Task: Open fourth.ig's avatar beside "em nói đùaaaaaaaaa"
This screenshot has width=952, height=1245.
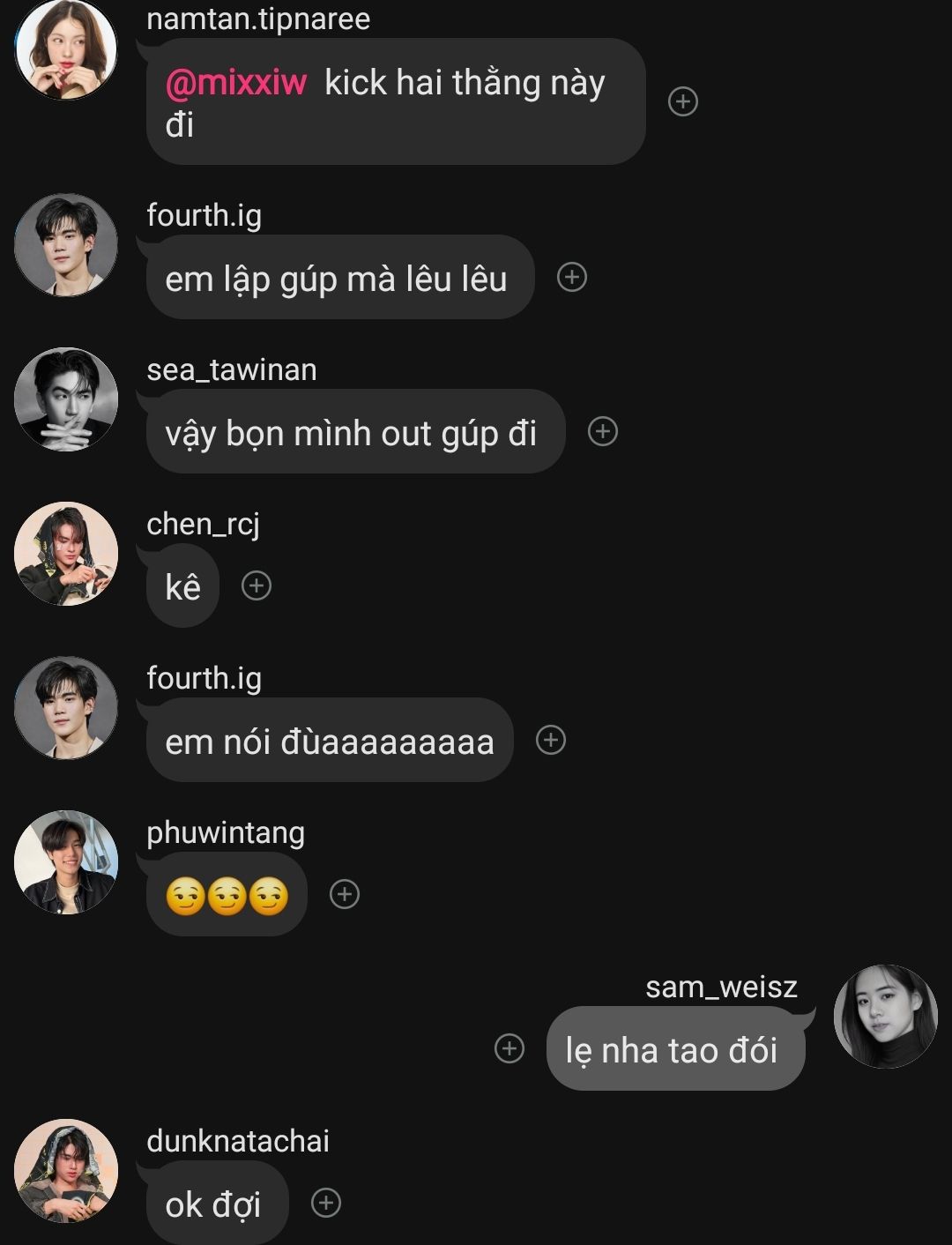Action: [x=66, y=708]
